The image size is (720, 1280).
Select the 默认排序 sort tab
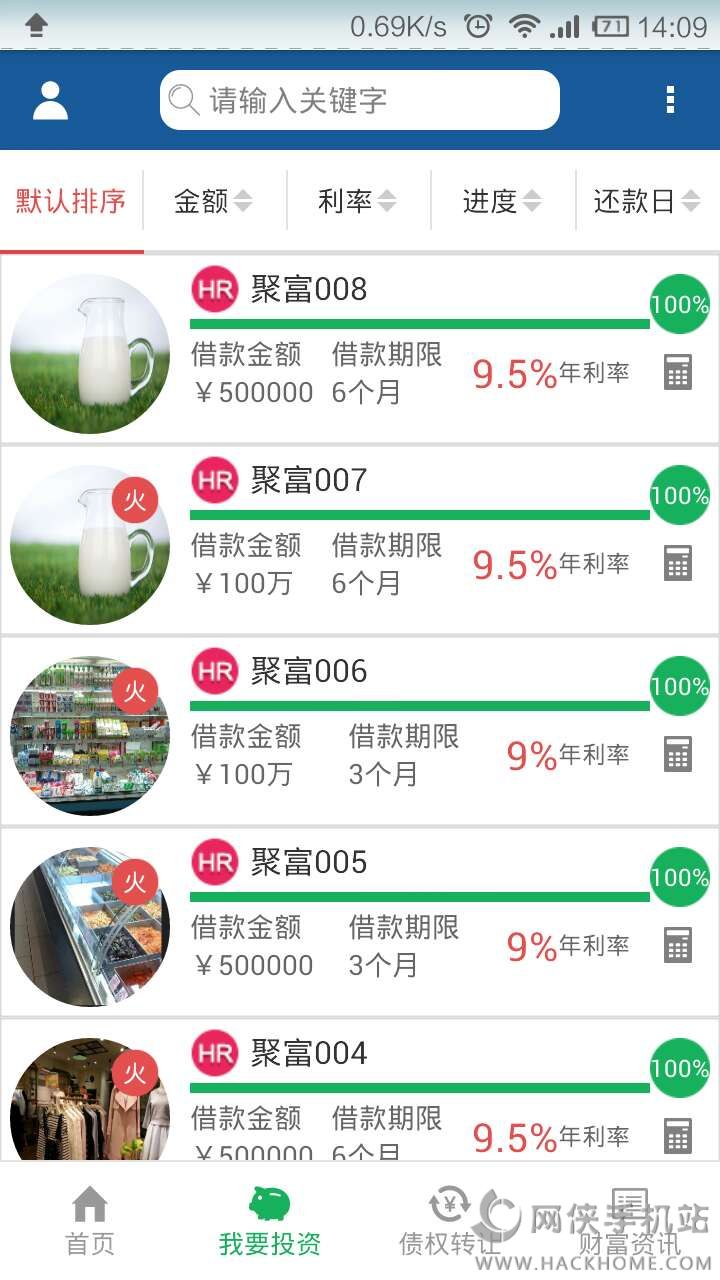coord(71,201)
